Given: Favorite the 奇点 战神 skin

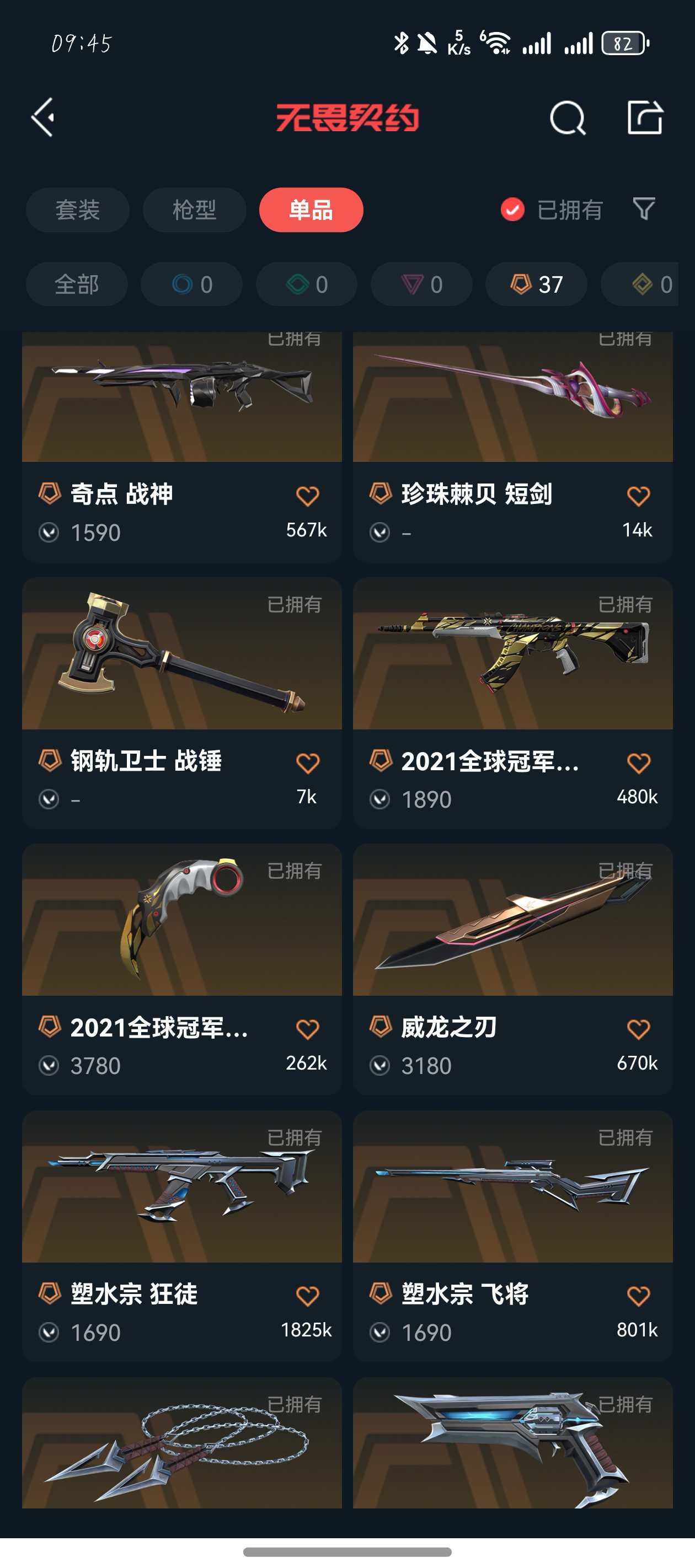Looking at the screenshot, I should [x=308, y=496].
